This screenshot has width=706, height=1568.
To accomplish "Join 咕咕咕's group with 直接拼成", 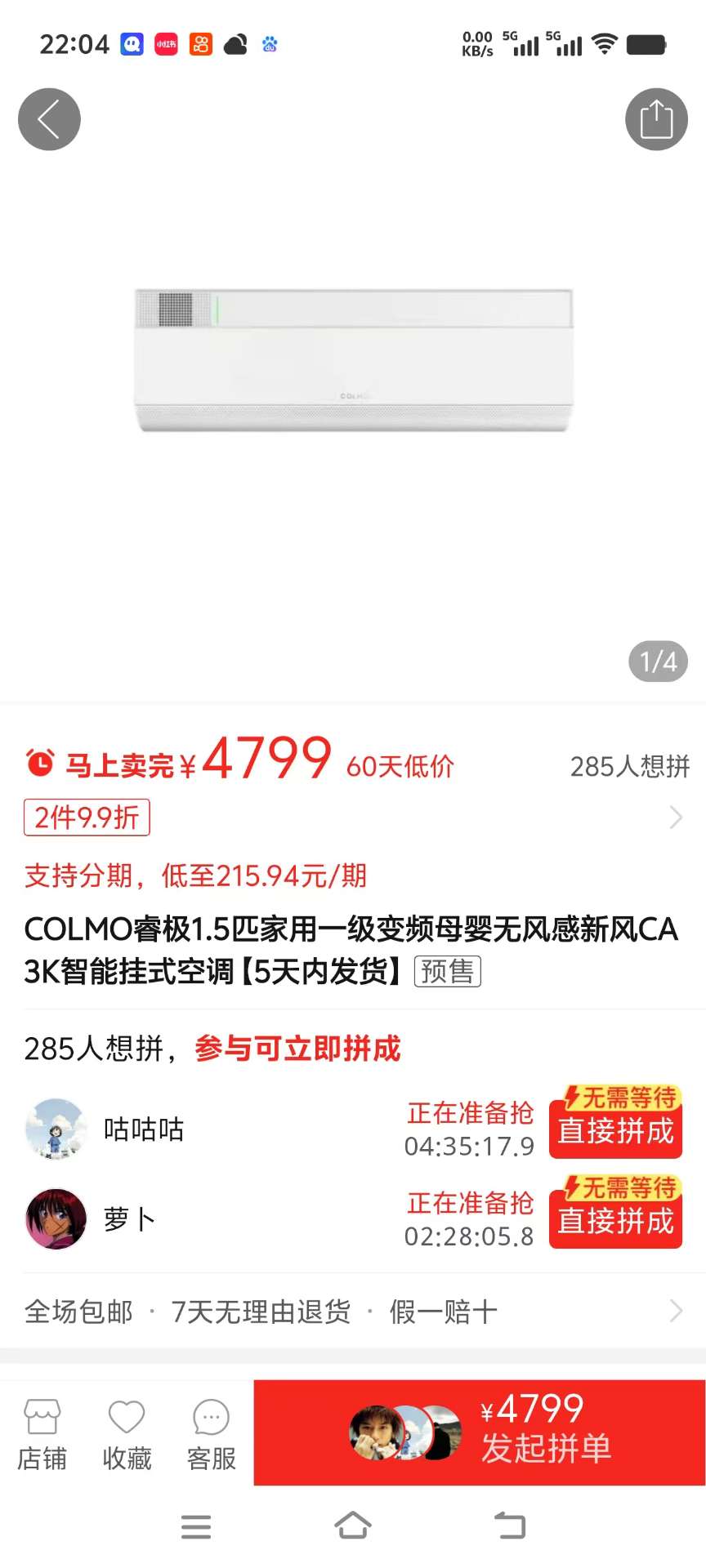I will (x=615, y=1130).
